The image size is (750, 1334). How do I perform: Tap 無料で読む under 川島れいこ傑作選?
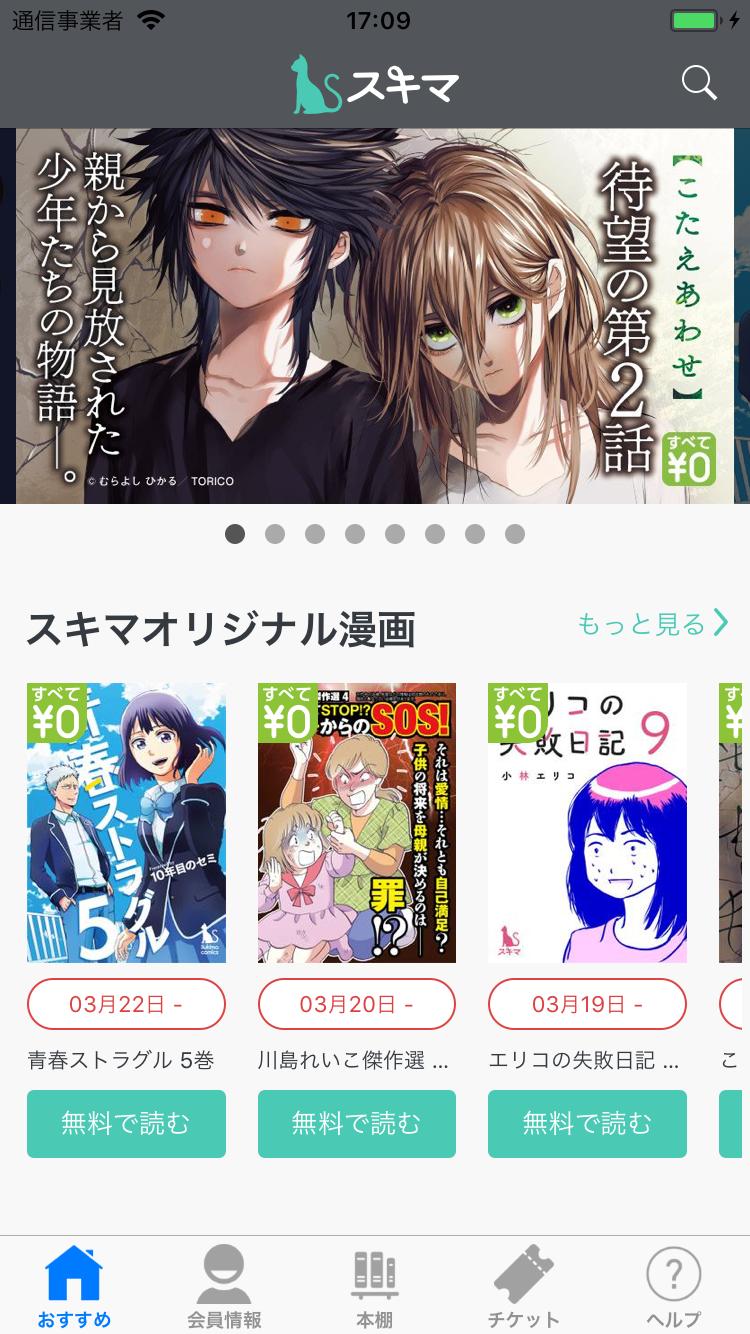click(357, 1123)
